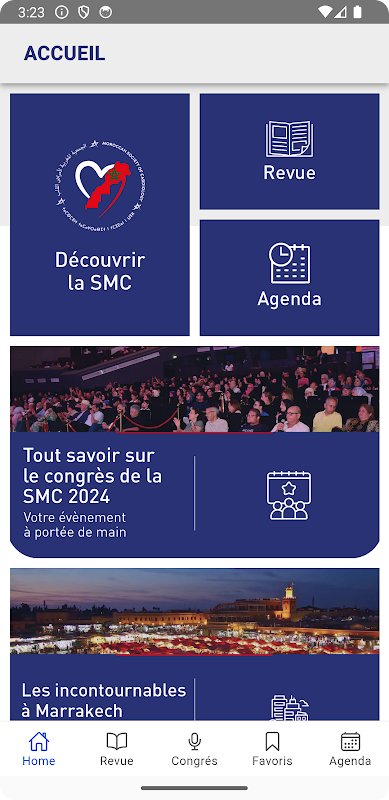389x800 pixels.
Task: Switch to the Agenda bottom tab
Action: point(350,748)
